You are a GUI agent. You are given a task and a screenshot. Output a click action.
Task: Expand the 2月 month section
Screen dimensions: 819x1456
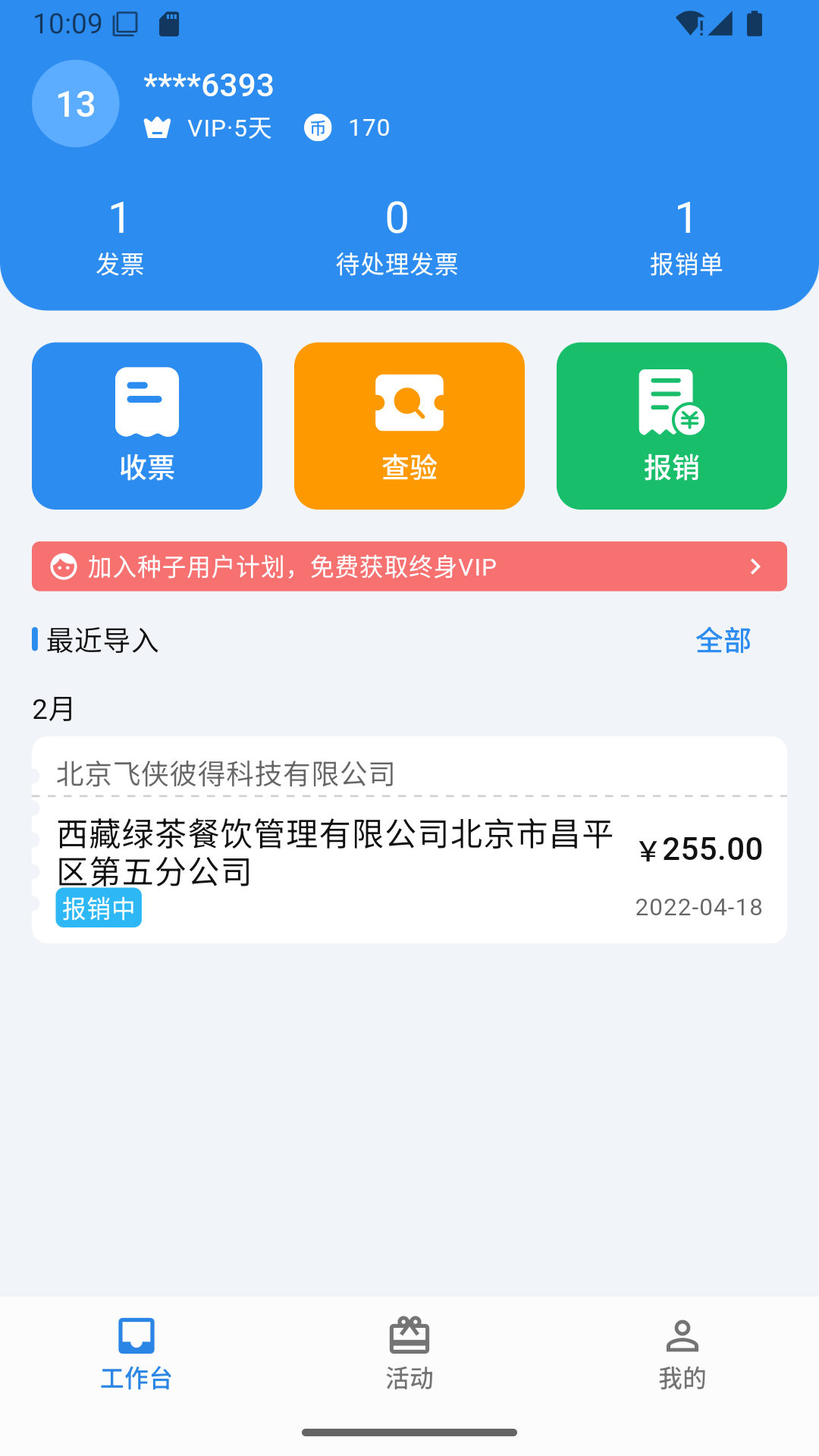pyautogui.click(x=50, y=709)
